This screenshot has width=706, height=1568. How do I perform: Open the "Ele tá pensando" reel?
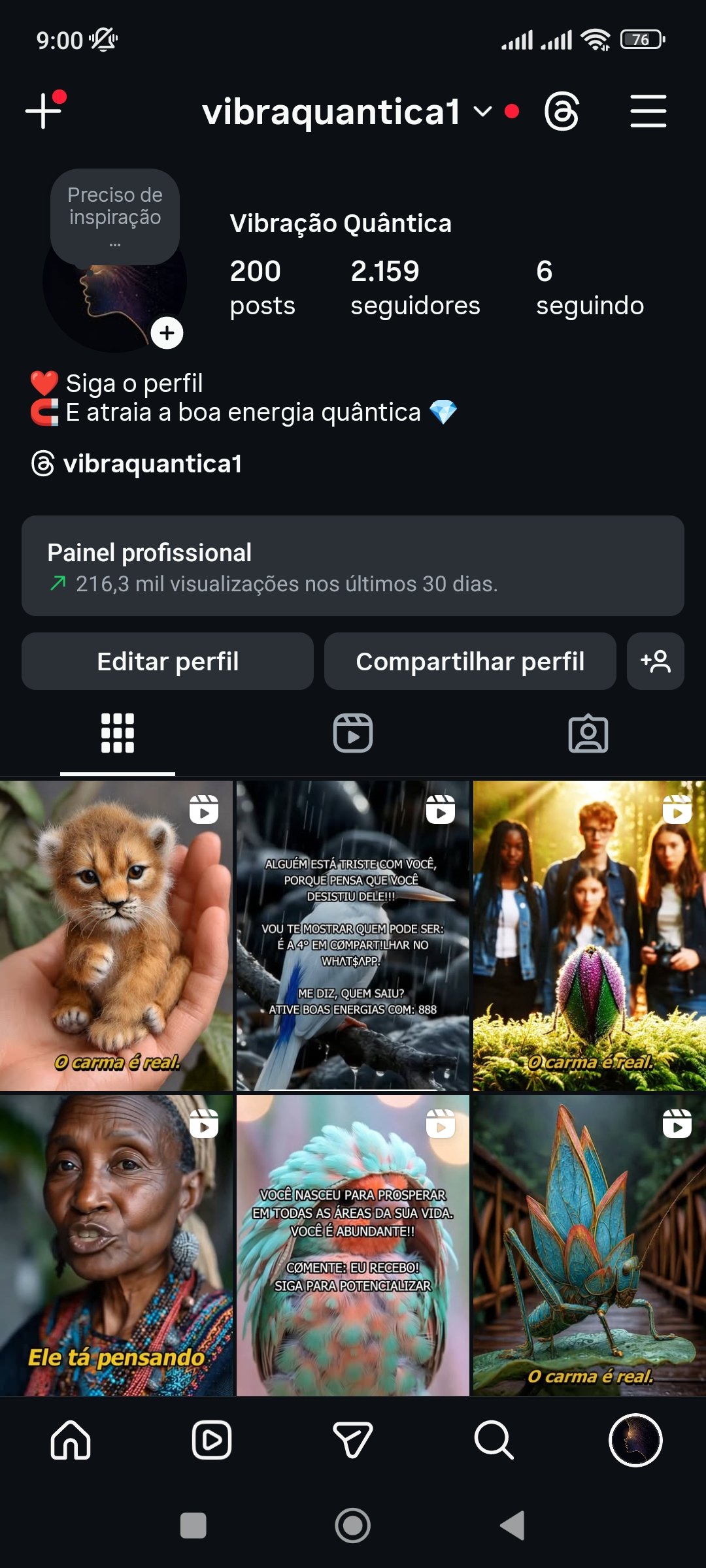(116, 1245)
